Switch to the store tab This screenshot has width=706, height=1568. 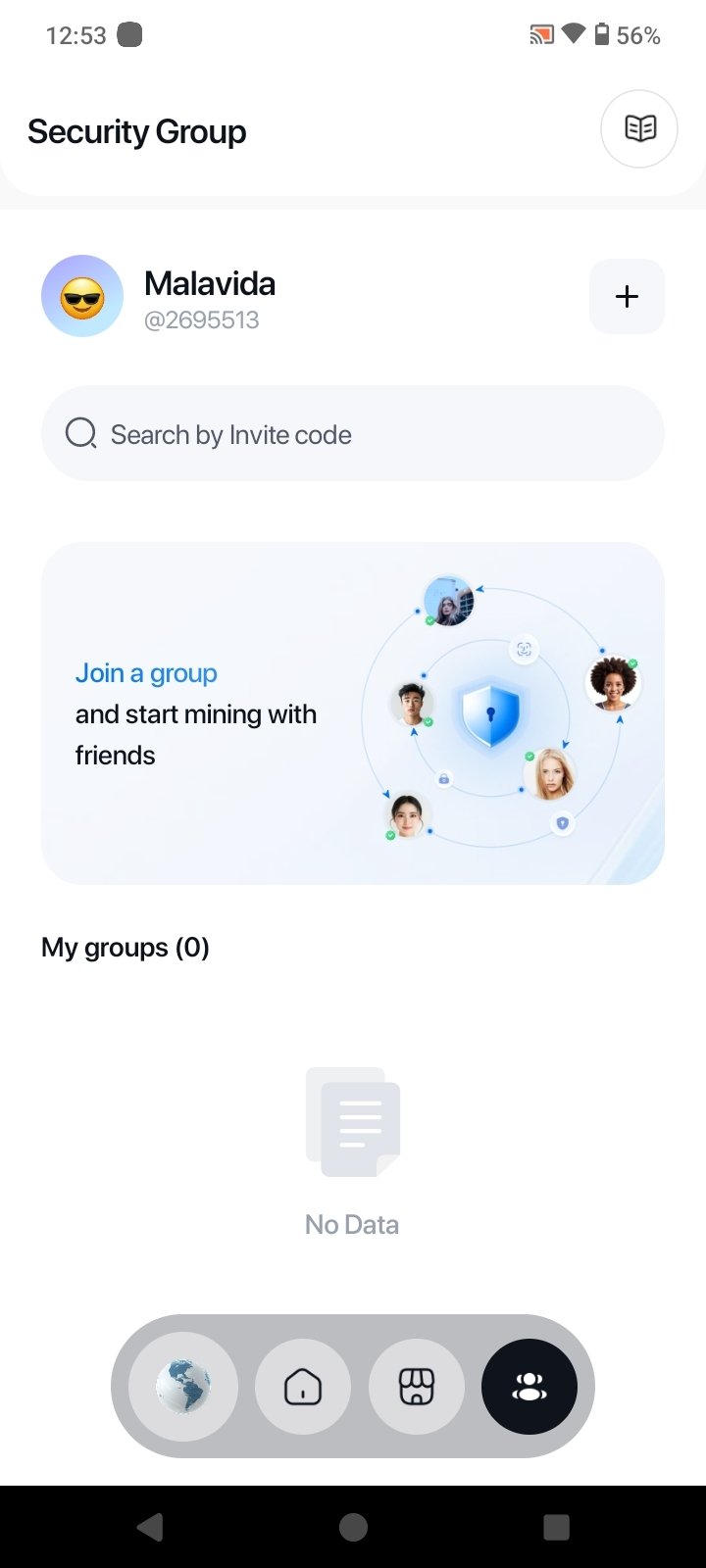[417, 1387]
